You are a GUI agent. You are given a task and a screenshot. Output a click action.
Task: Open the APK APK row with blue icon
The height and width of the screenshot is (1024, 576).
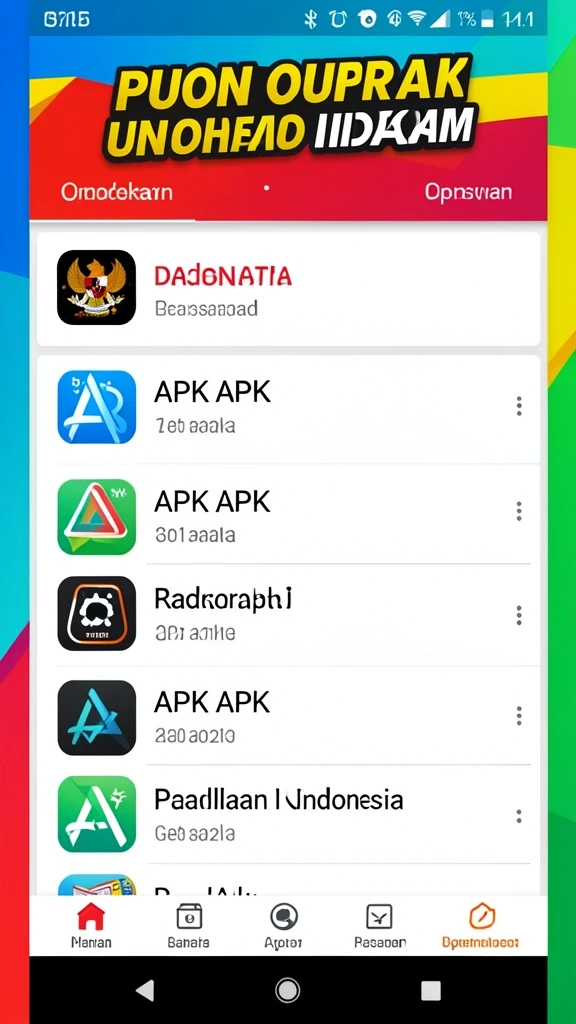[x=288, y=408]
